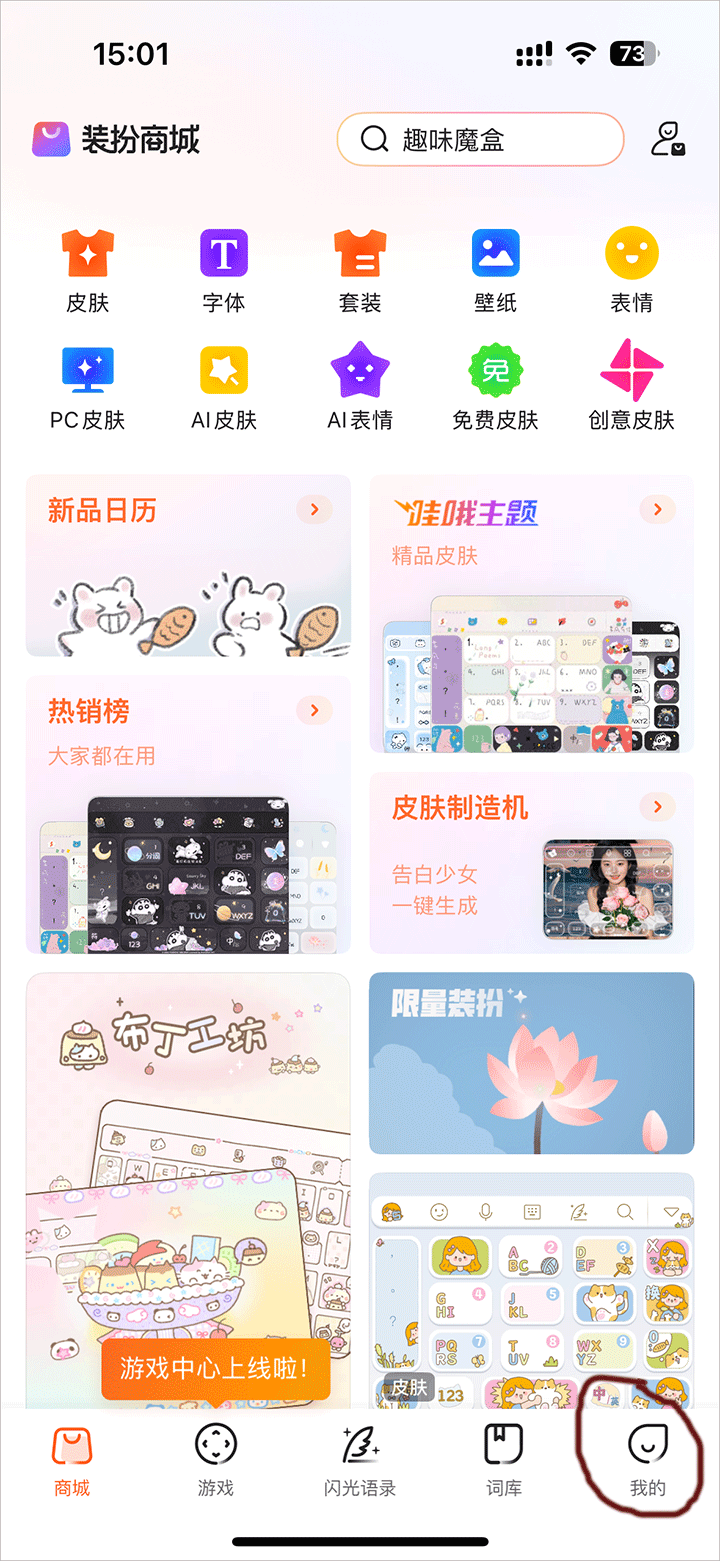The image size is (720, 1561).
Task: Open the 新品日历 card
Action: [x=188, y=566]
